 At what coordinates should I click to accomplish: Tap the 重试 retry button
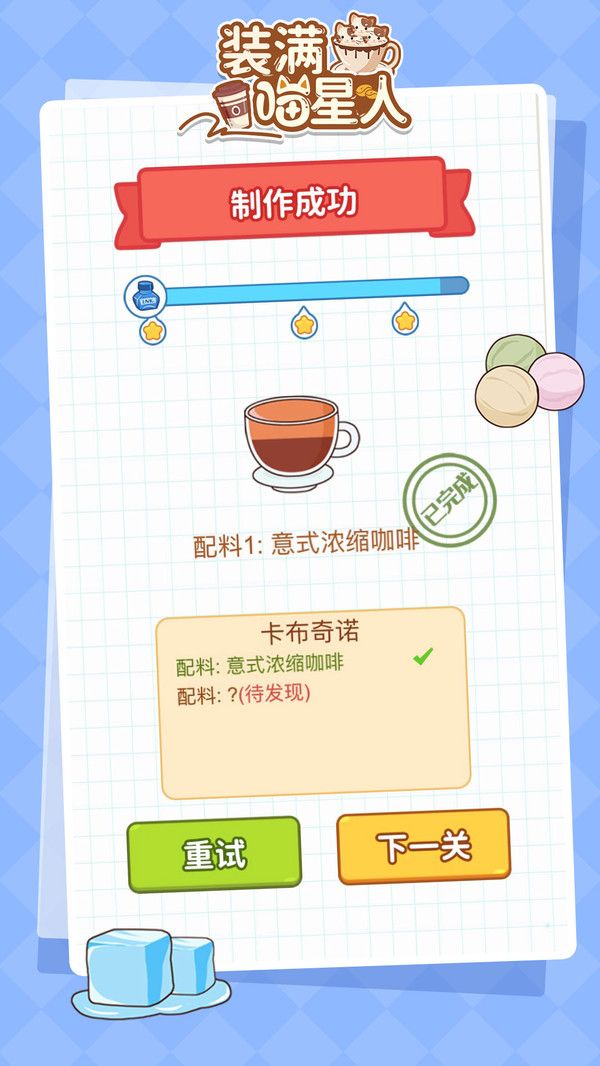(214, 853)
